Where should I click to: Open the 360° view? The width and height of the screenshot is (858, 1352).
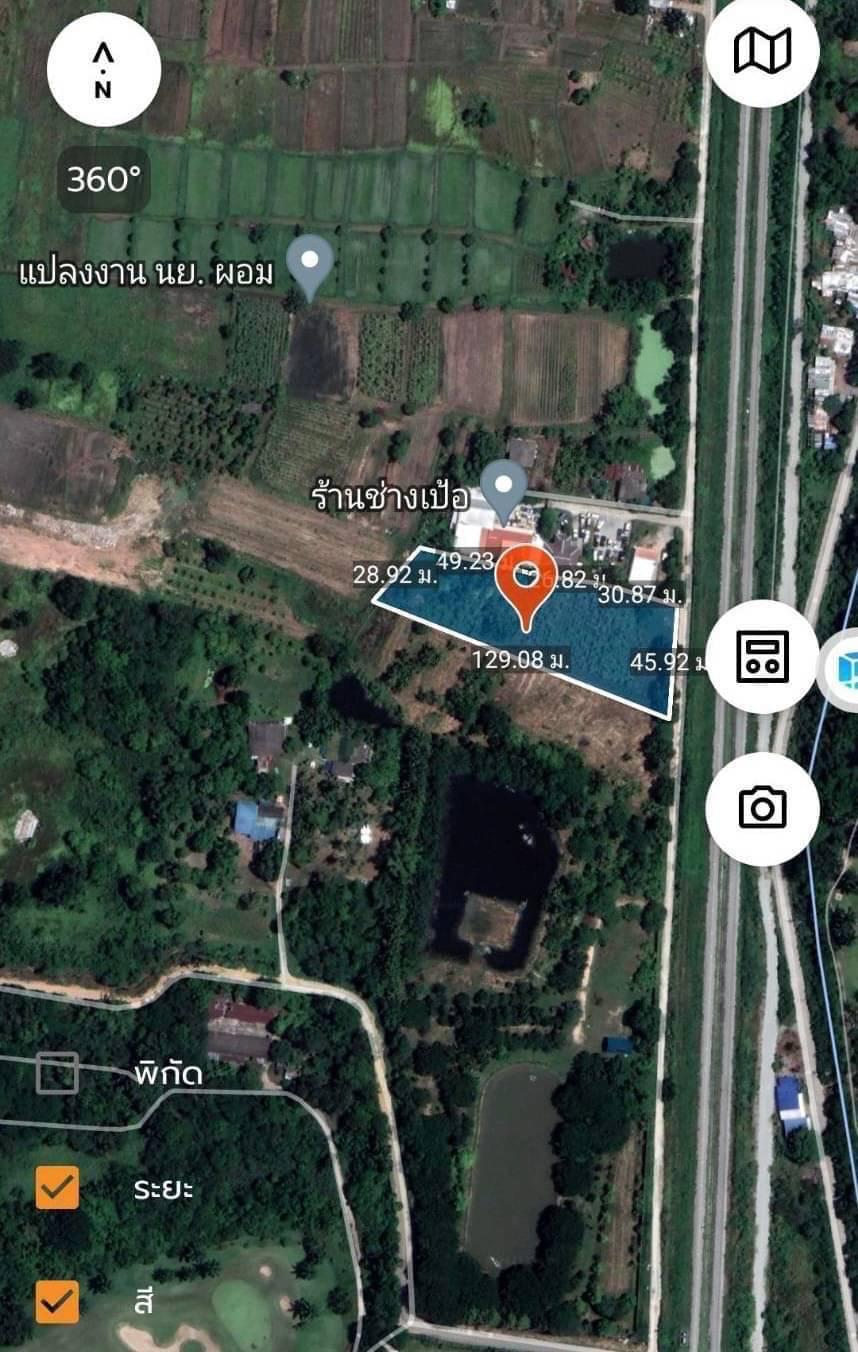tap(104, 180)
